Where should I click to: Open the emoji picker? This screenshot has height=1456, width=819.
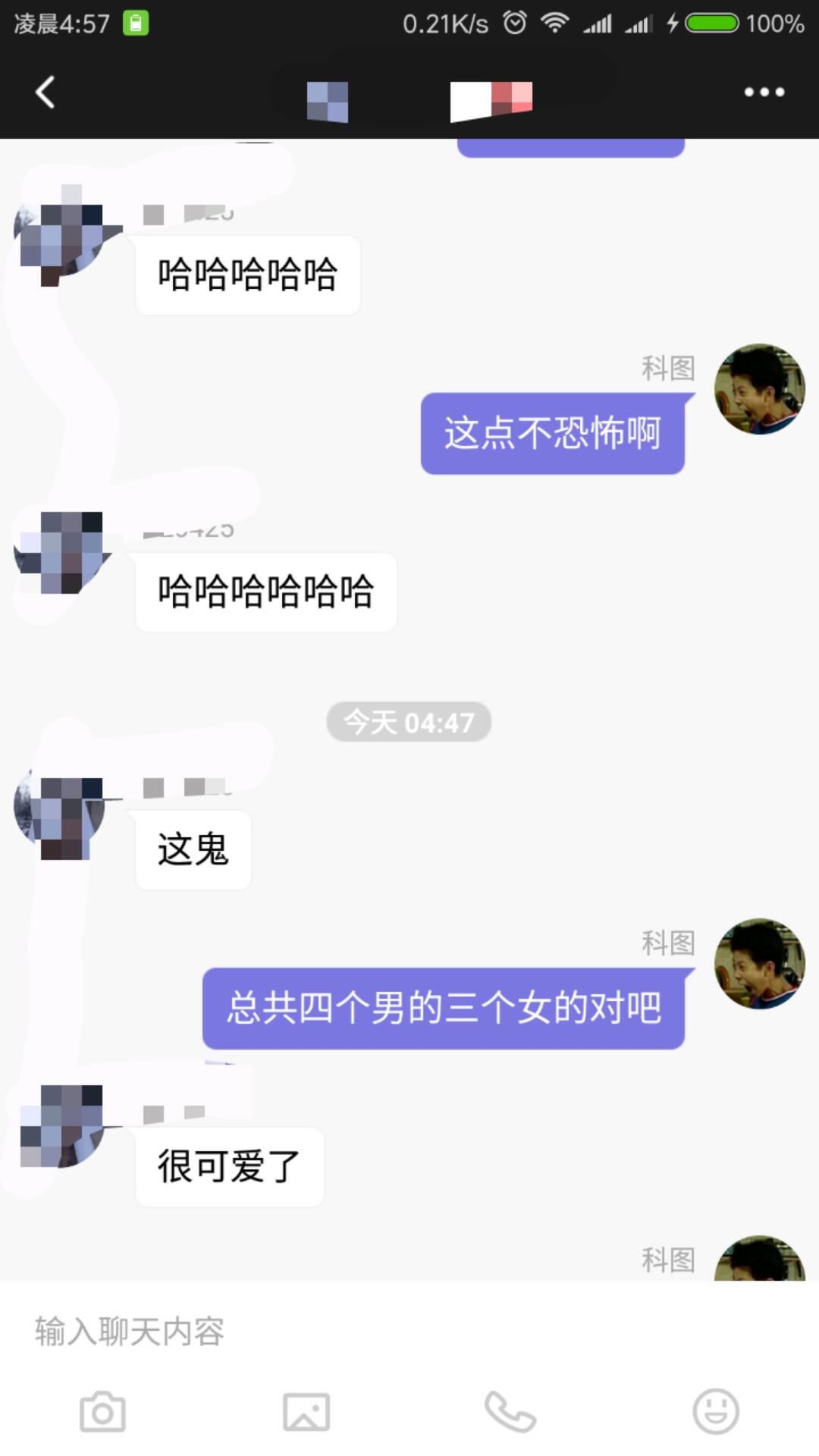[x=715, y=1412]
